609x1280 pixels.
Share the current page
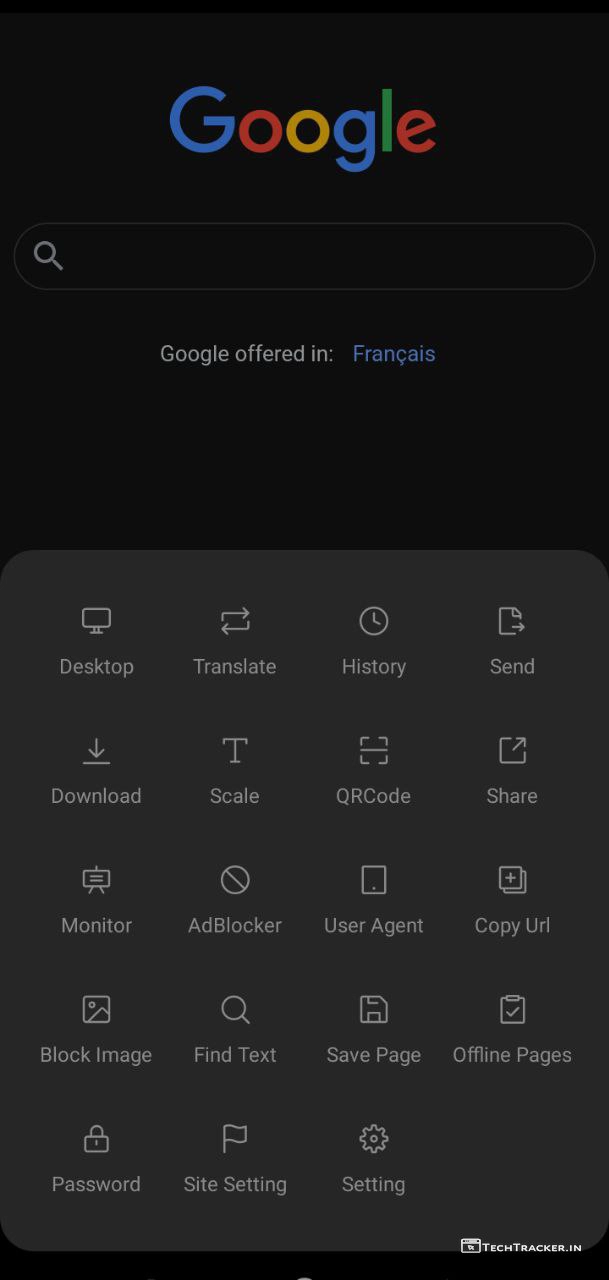(512, 770)
